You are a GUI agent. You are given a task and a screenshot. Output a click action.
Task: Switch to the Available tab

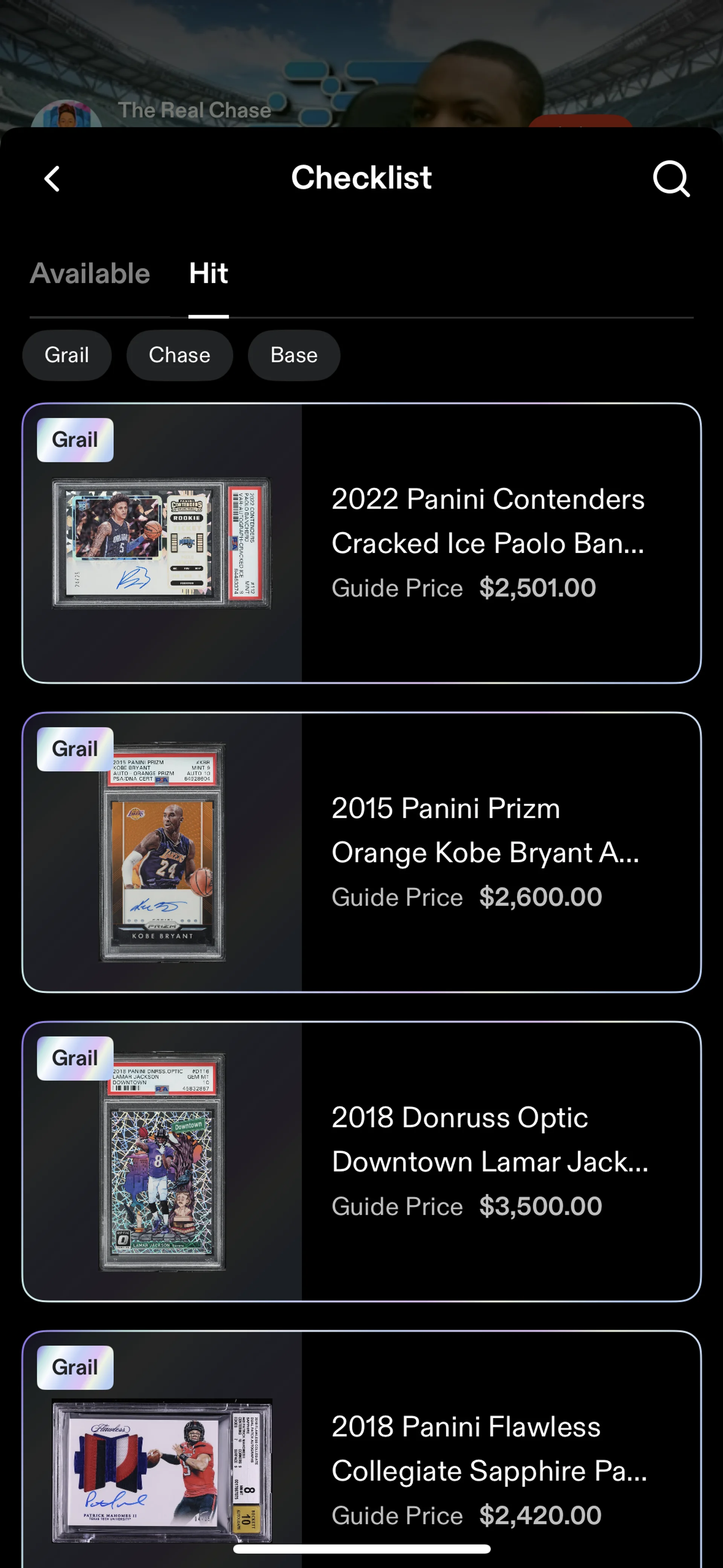(90, 273)
